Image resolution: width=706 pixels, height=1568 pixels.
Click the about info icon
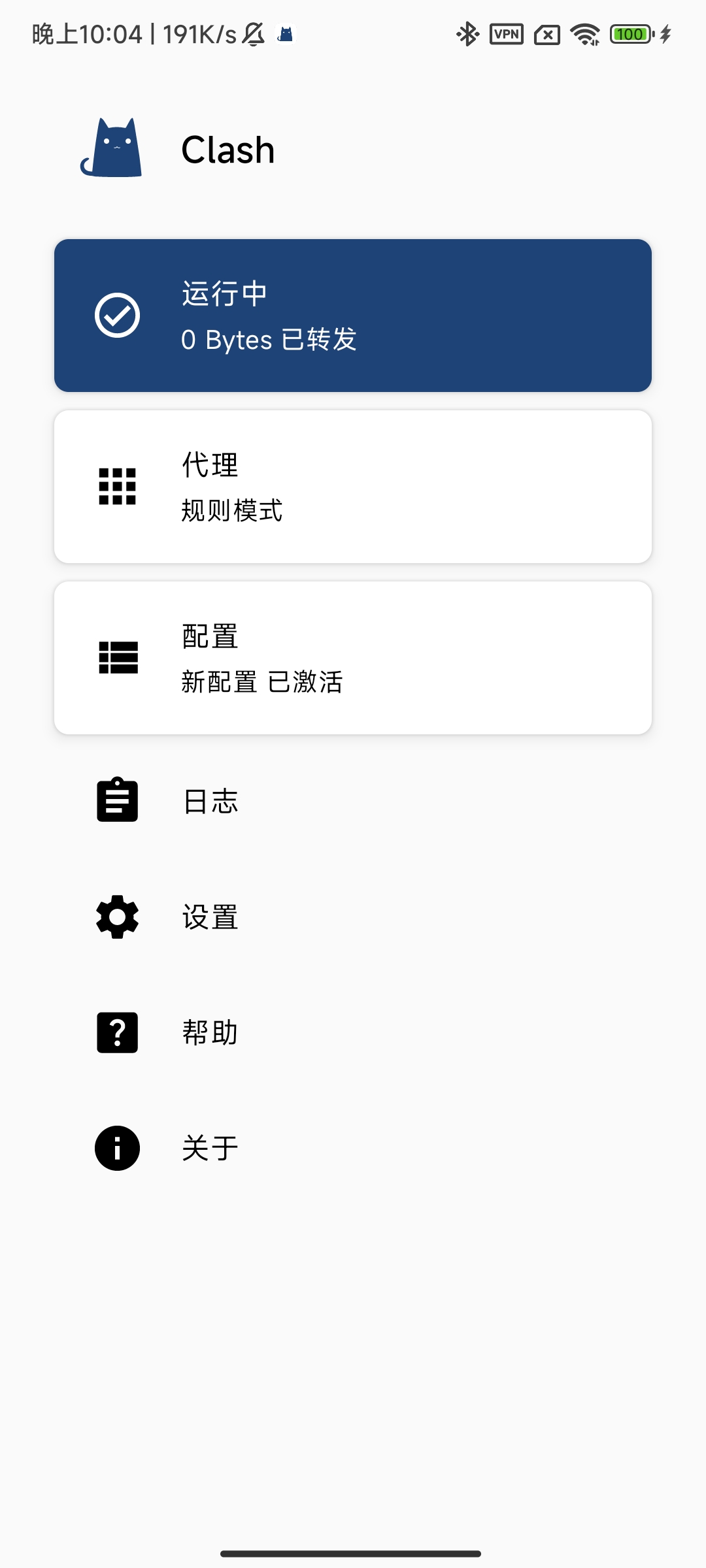tap(116, 1148)
